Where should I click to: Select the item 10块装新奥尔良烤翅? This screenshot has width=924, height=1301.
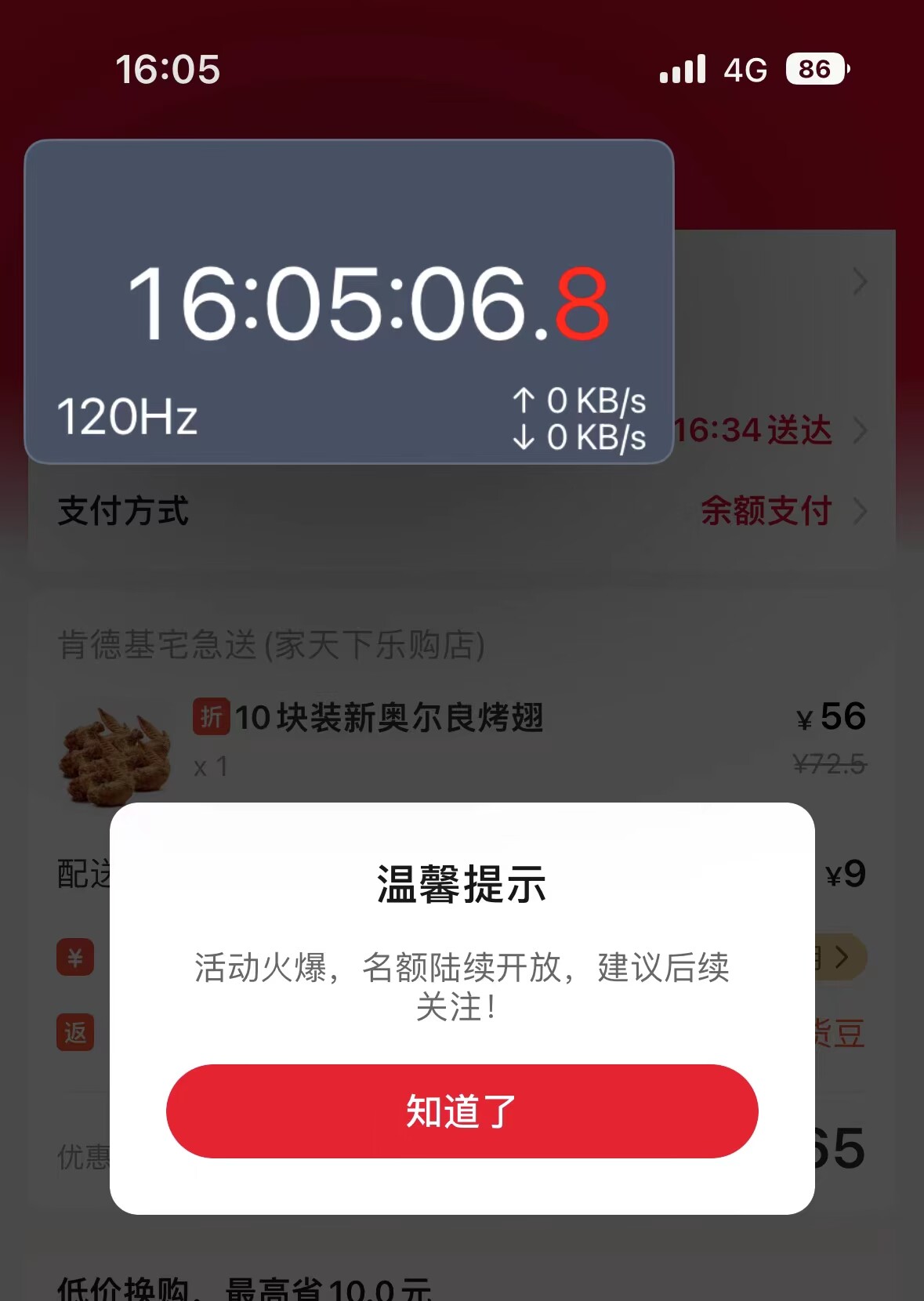392,716
